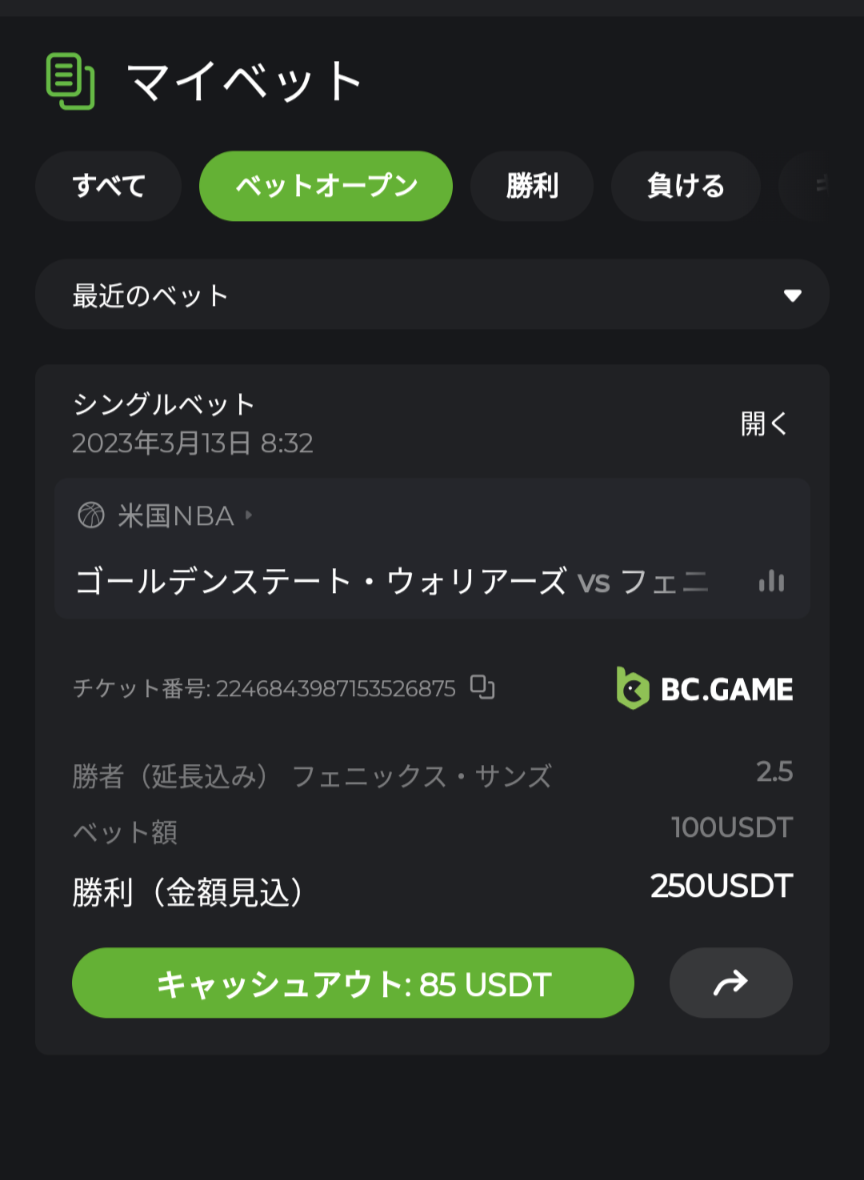864x1180 pixels.
Task: Switch to the 負ける tab
Action: click(x=685, y=186)
